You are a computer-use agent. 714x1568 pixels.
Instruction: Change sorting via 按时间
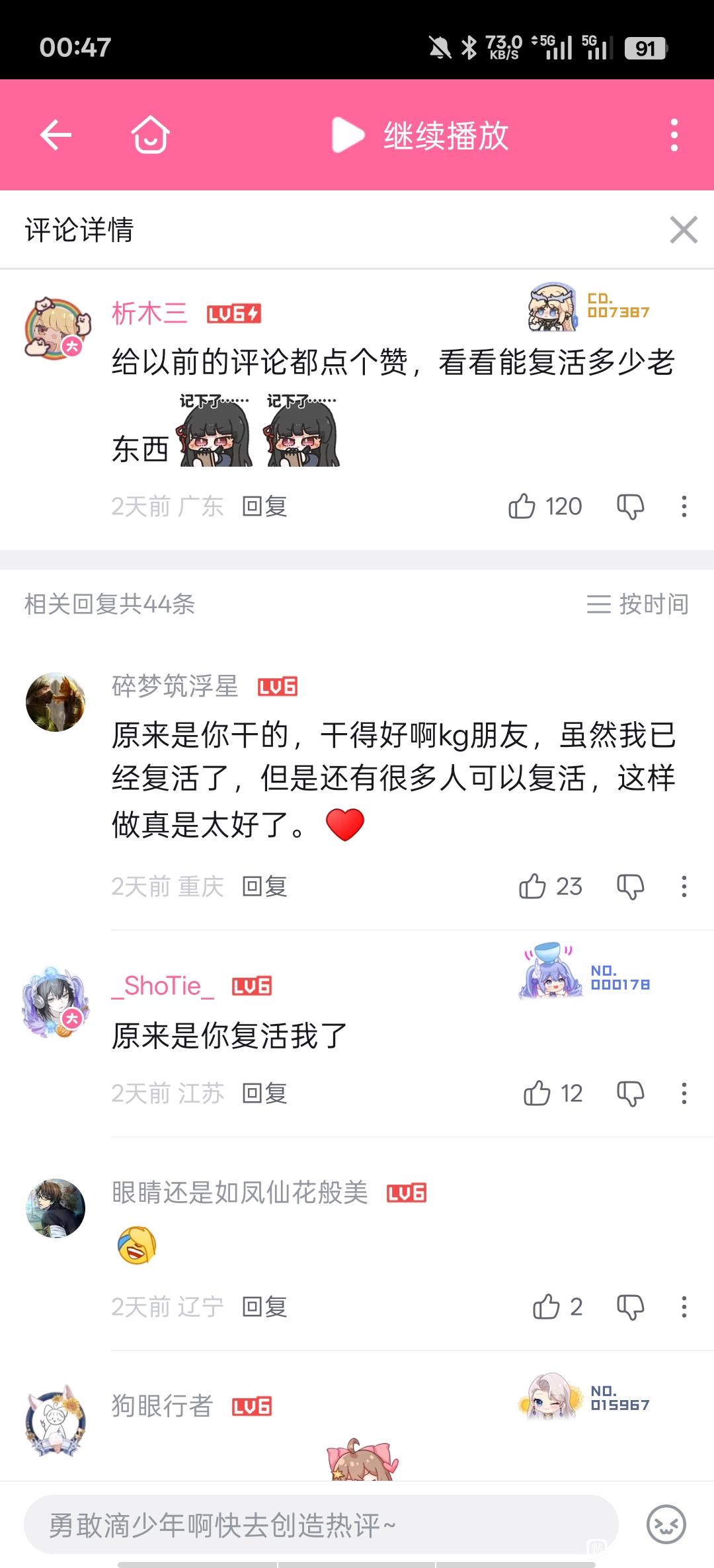pyautogui.click(x=637, y=604)
